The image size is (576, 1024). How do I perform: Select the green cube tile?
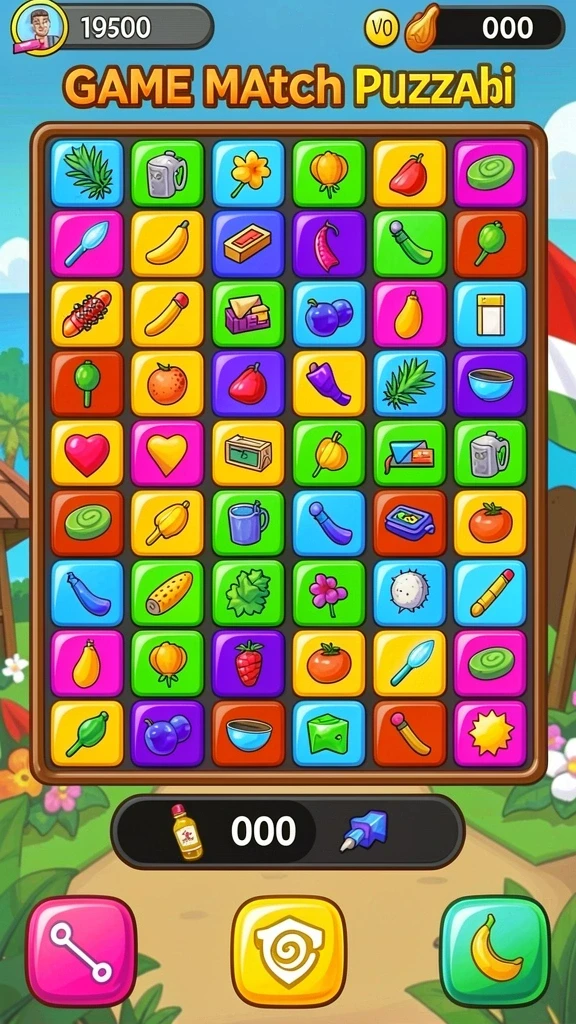point(328,733)
